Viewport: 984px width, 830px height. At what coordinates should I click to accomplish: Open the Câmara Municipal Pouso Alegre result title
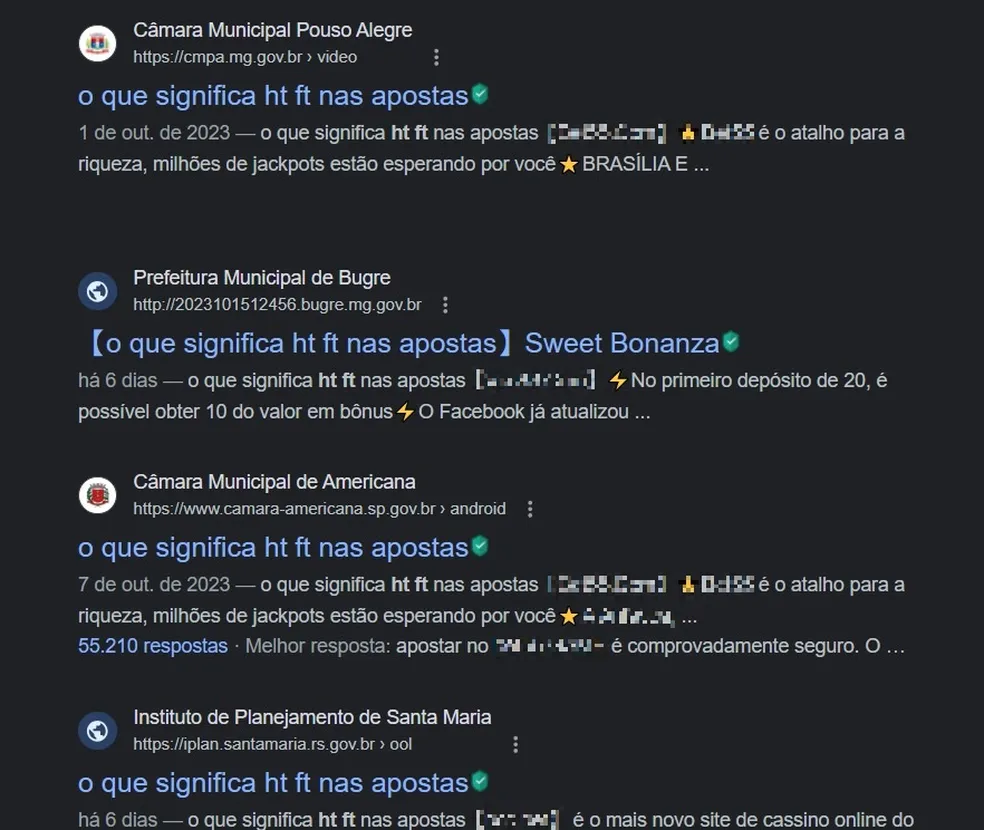point(273,96)
